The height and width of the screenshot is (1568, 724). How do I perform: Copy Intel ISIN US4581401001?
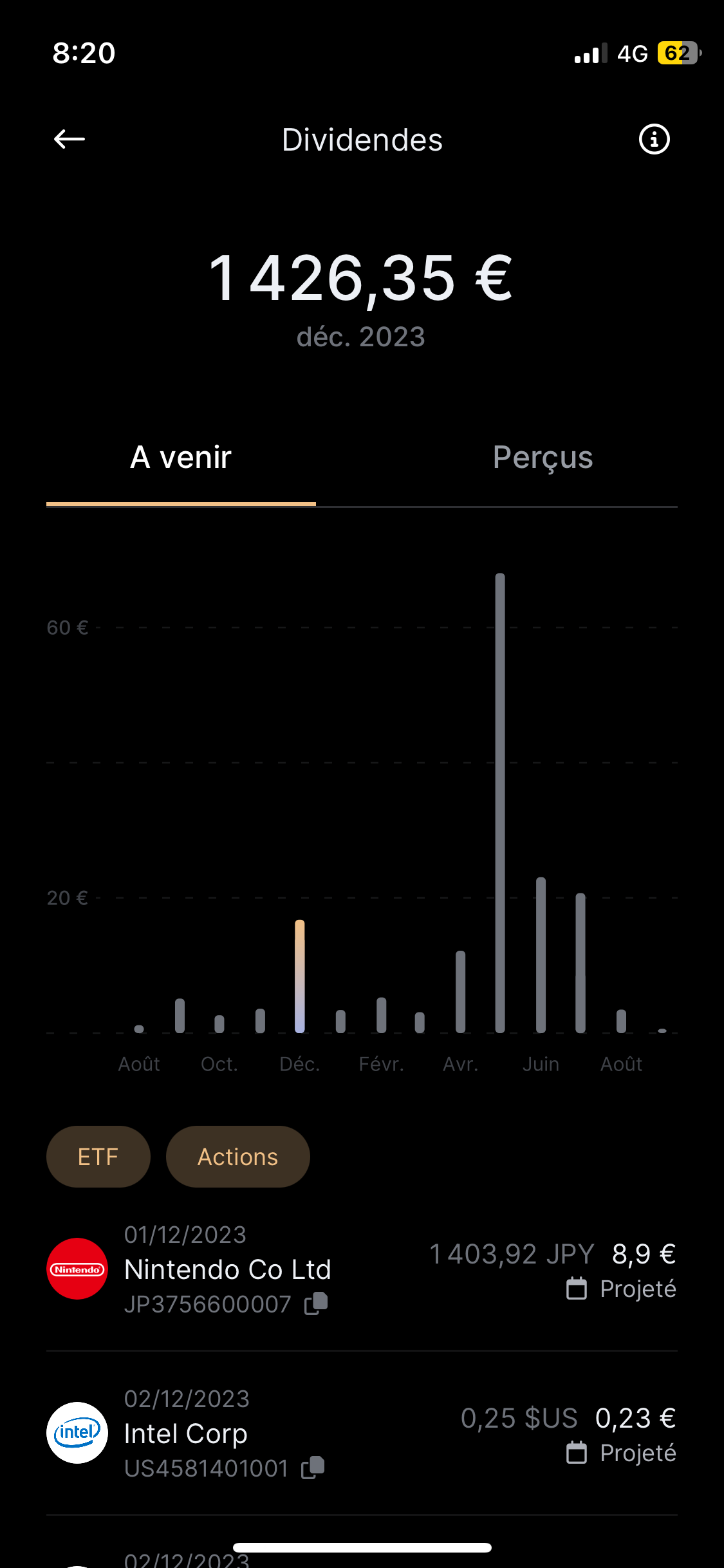313,1468
